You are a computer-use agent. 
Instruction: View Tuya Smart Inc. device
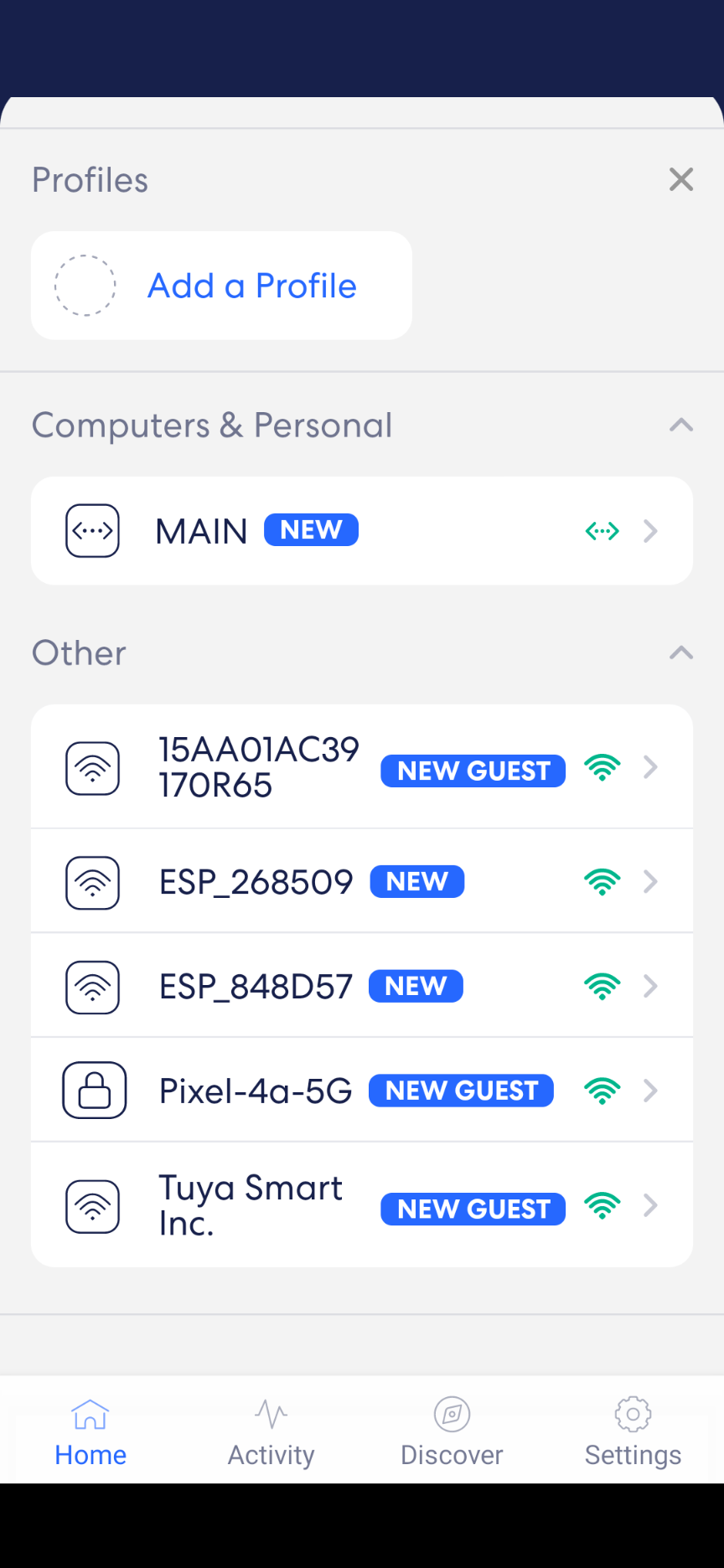(x=362, y=1204)
